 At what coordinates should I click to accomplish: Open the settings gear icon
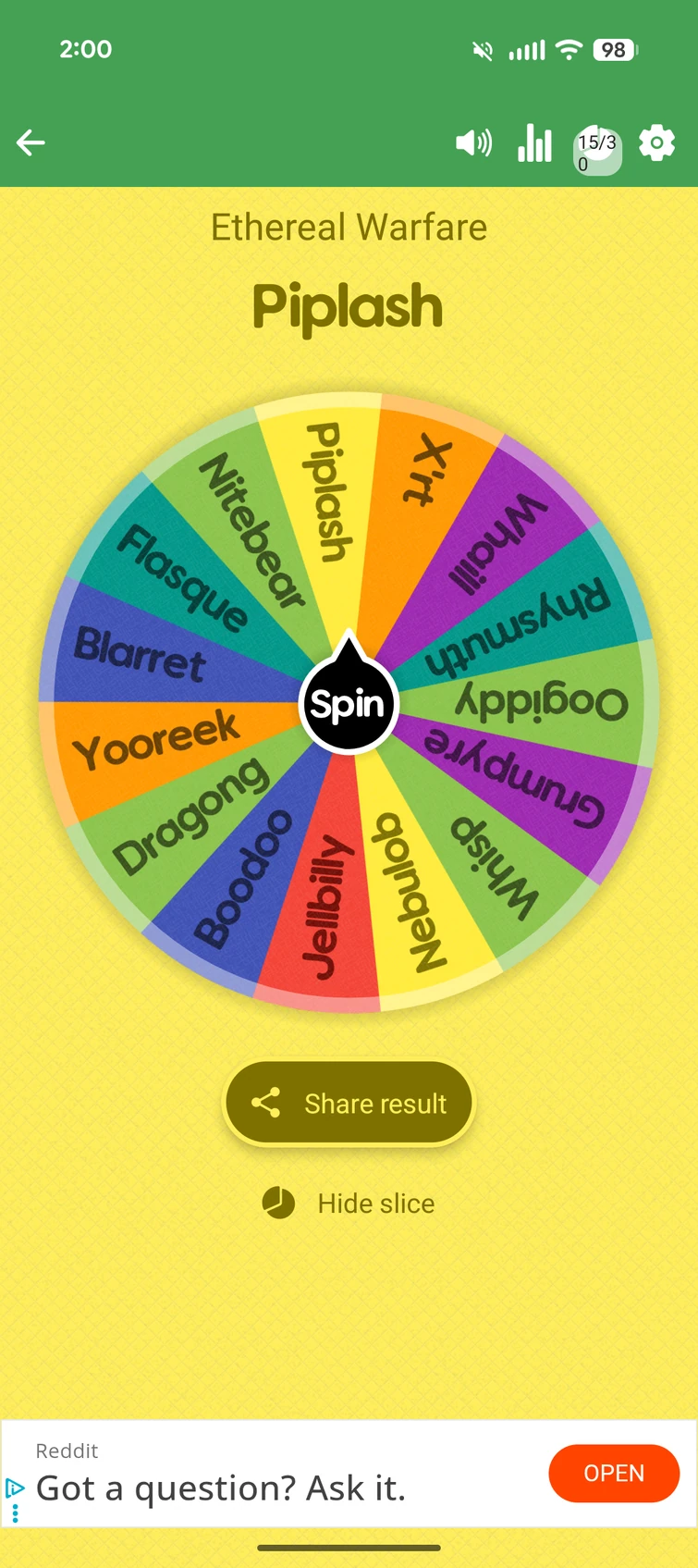tap(656, 143)
